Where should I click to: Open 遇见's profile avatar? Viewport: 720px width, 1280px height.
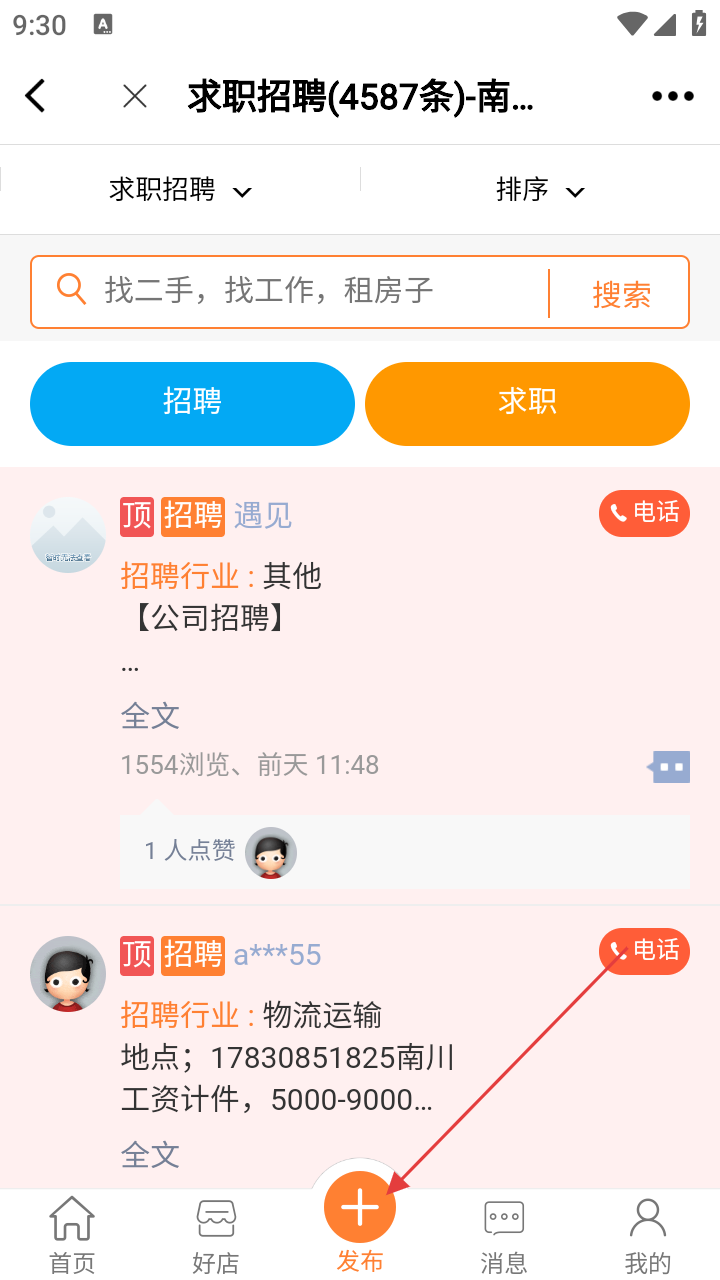(68, 535)
